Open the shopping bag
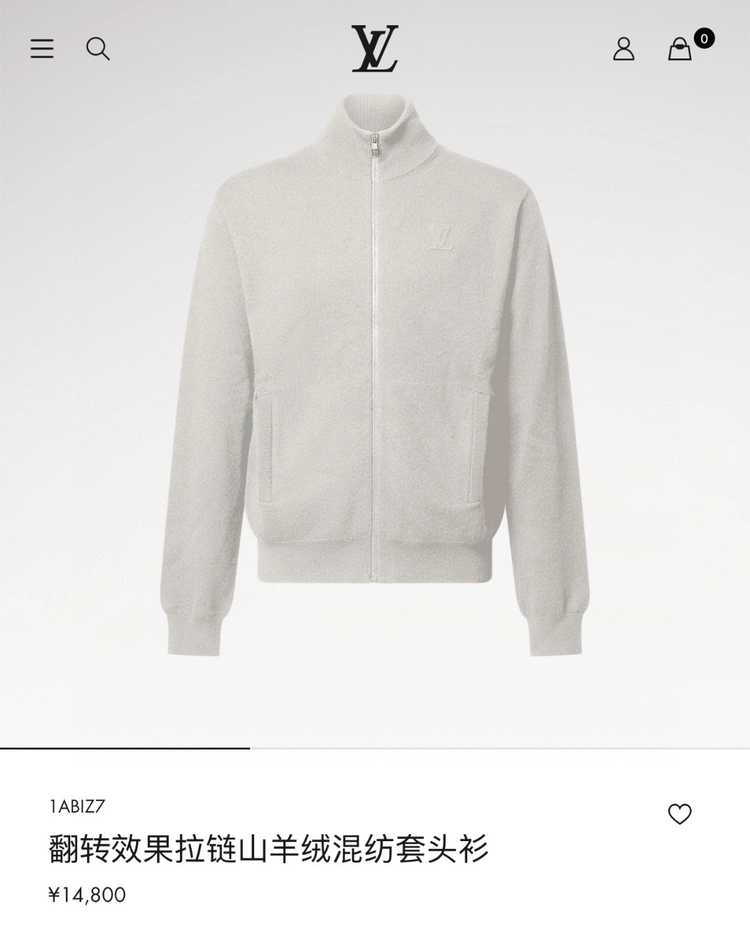750x926 pixels. (x=680, y=49)
